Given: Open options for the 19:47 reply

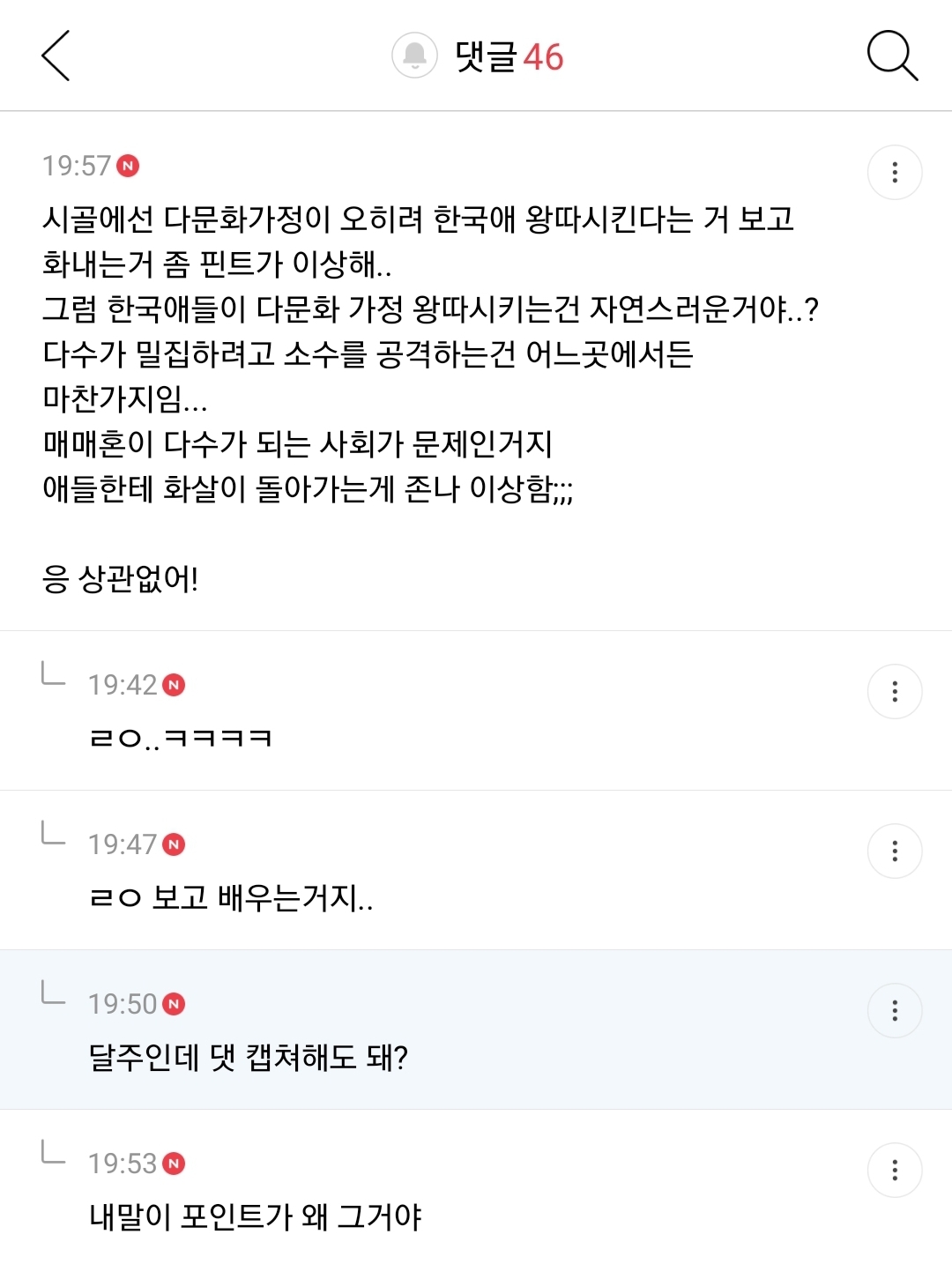Looking at the screenshot, I should point(896,851).
